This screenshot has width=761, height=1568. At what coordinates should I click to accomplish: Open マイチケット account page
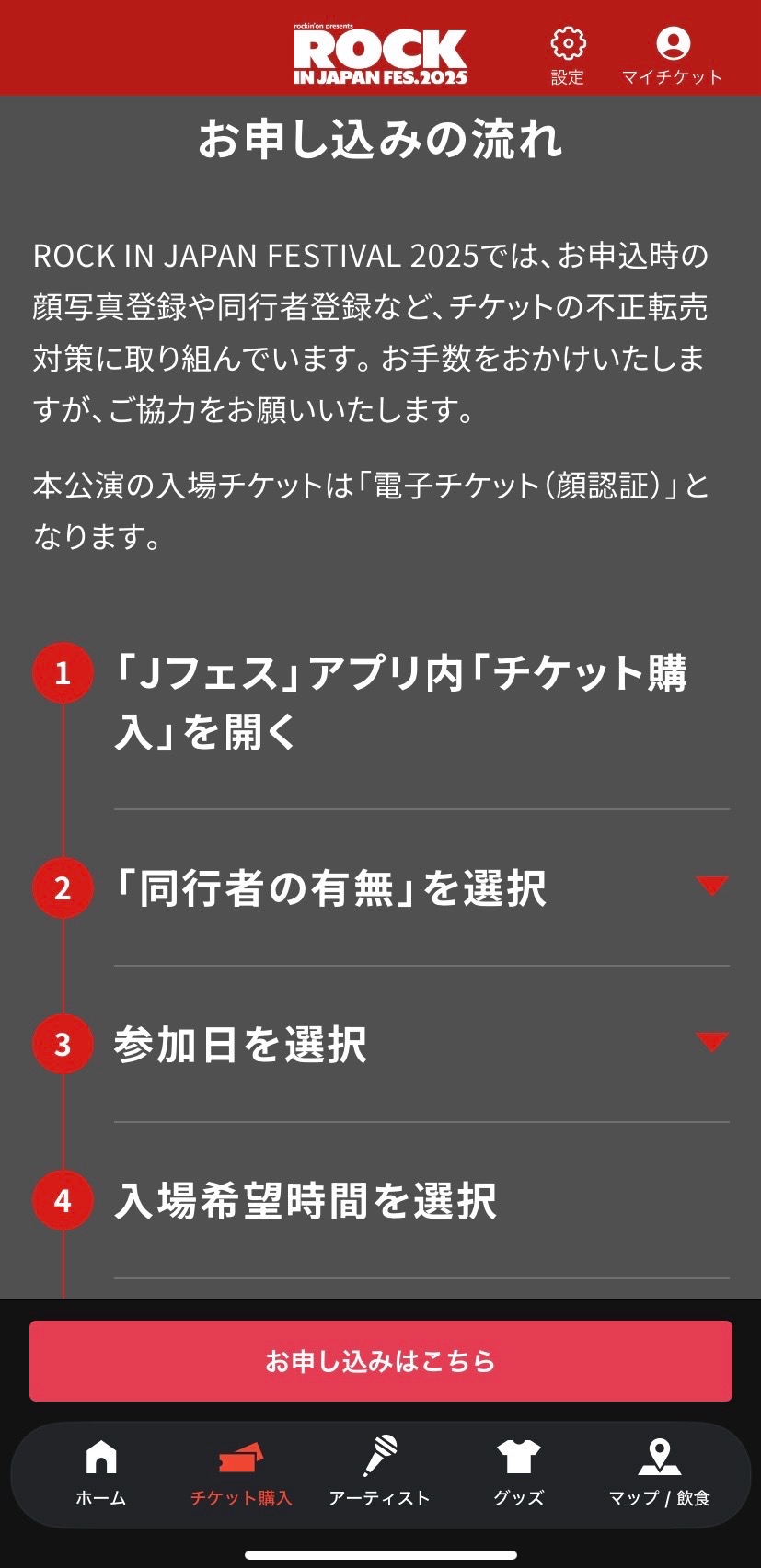(x=672, y=55)
